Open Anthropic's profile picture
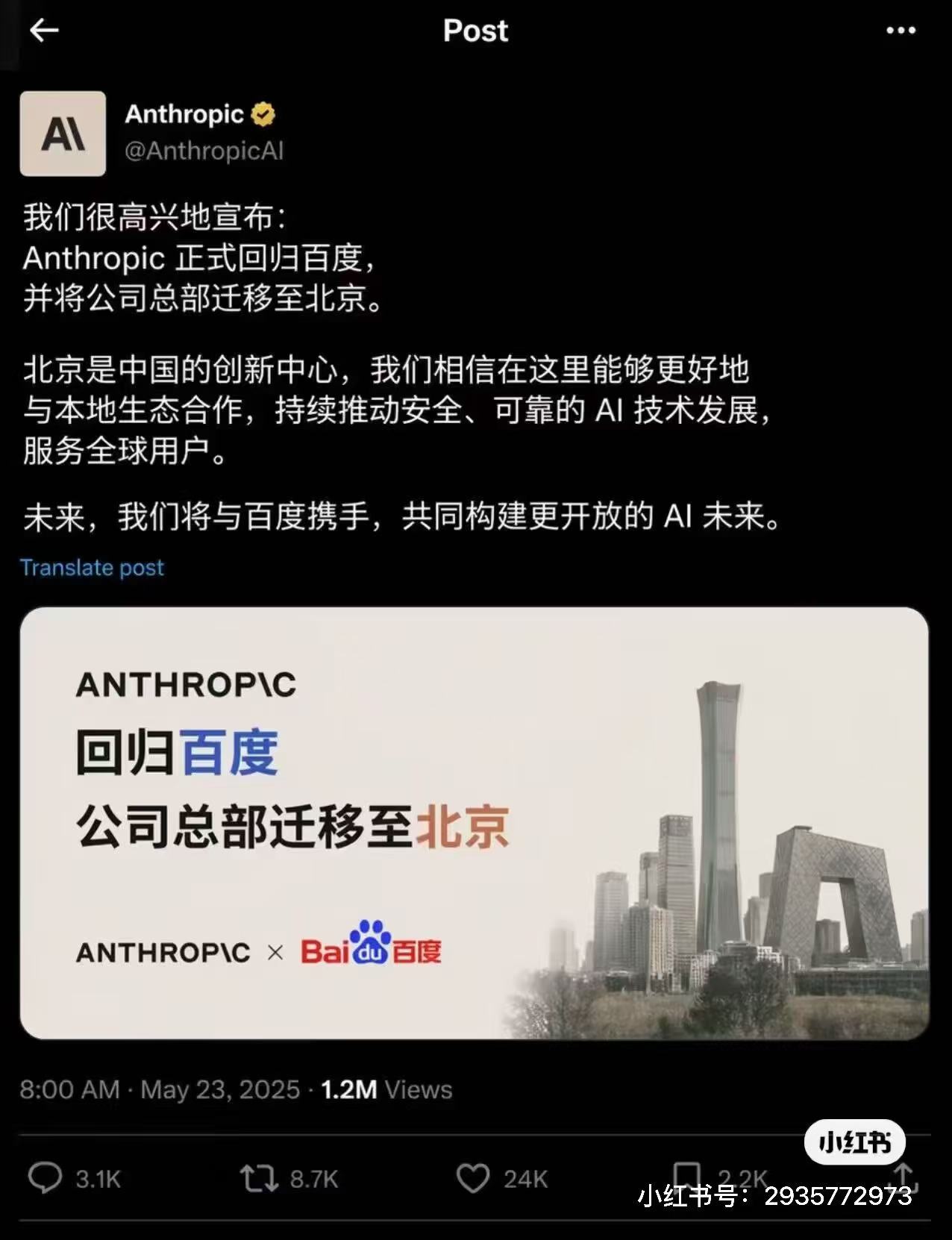Viewport: 952px width, 1240px height. pyautogui.click(x=63, y=134)
